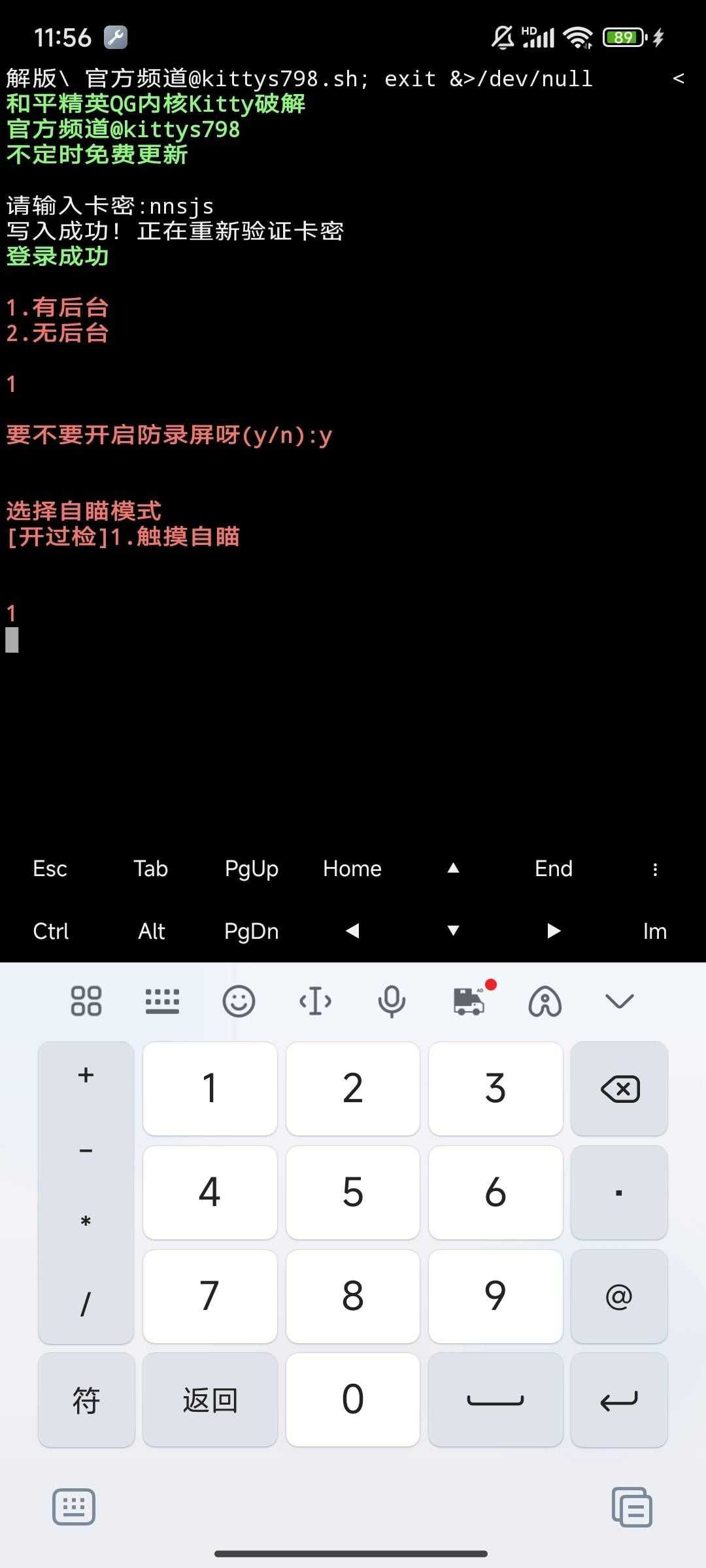Tap the Esc key in terminal toolbar
Image resolution: width=706 pixels, height=1568 pixels.
tap(50, 869)
